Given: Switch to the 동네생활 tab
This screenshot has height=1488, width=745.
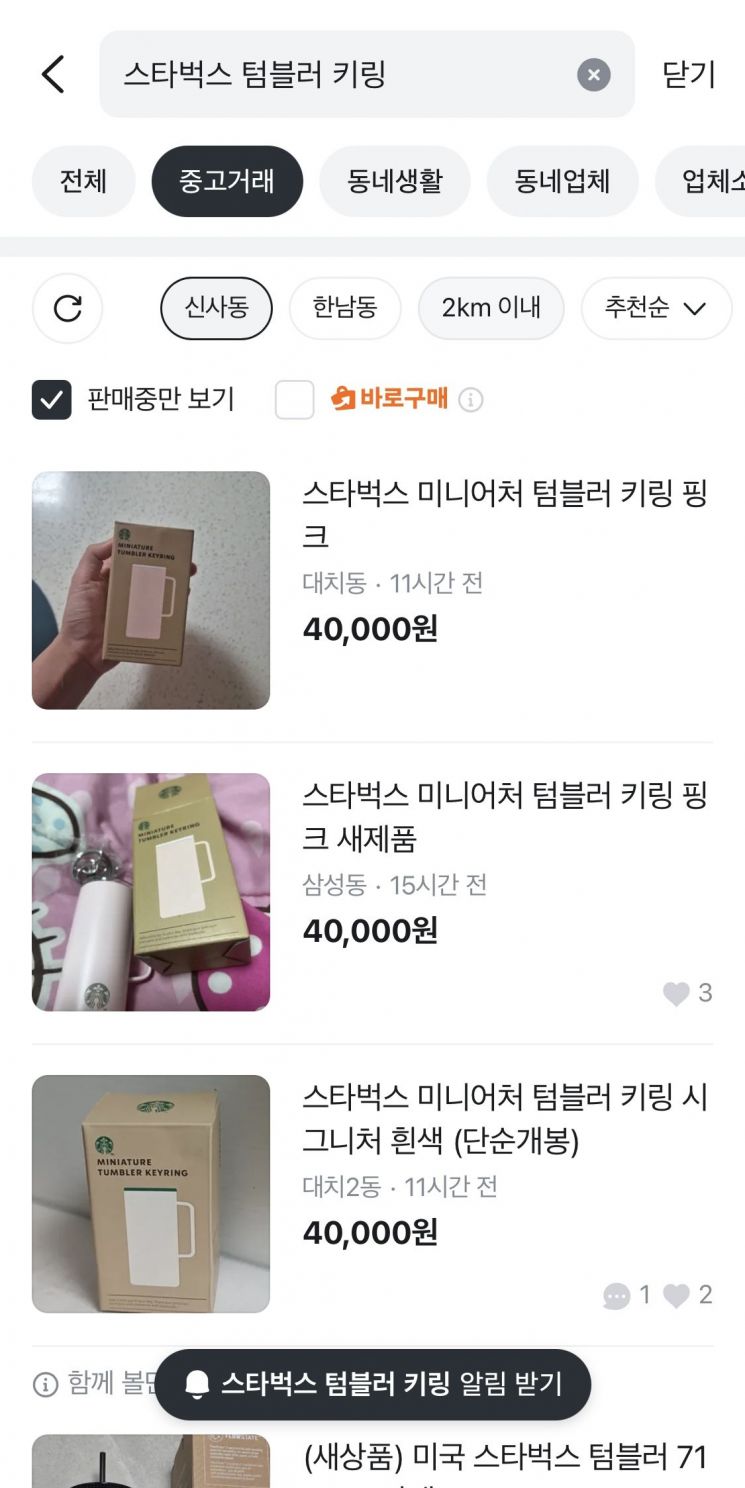Looking at the screenshot, I should pyautogui.click(x=394, y=181).
